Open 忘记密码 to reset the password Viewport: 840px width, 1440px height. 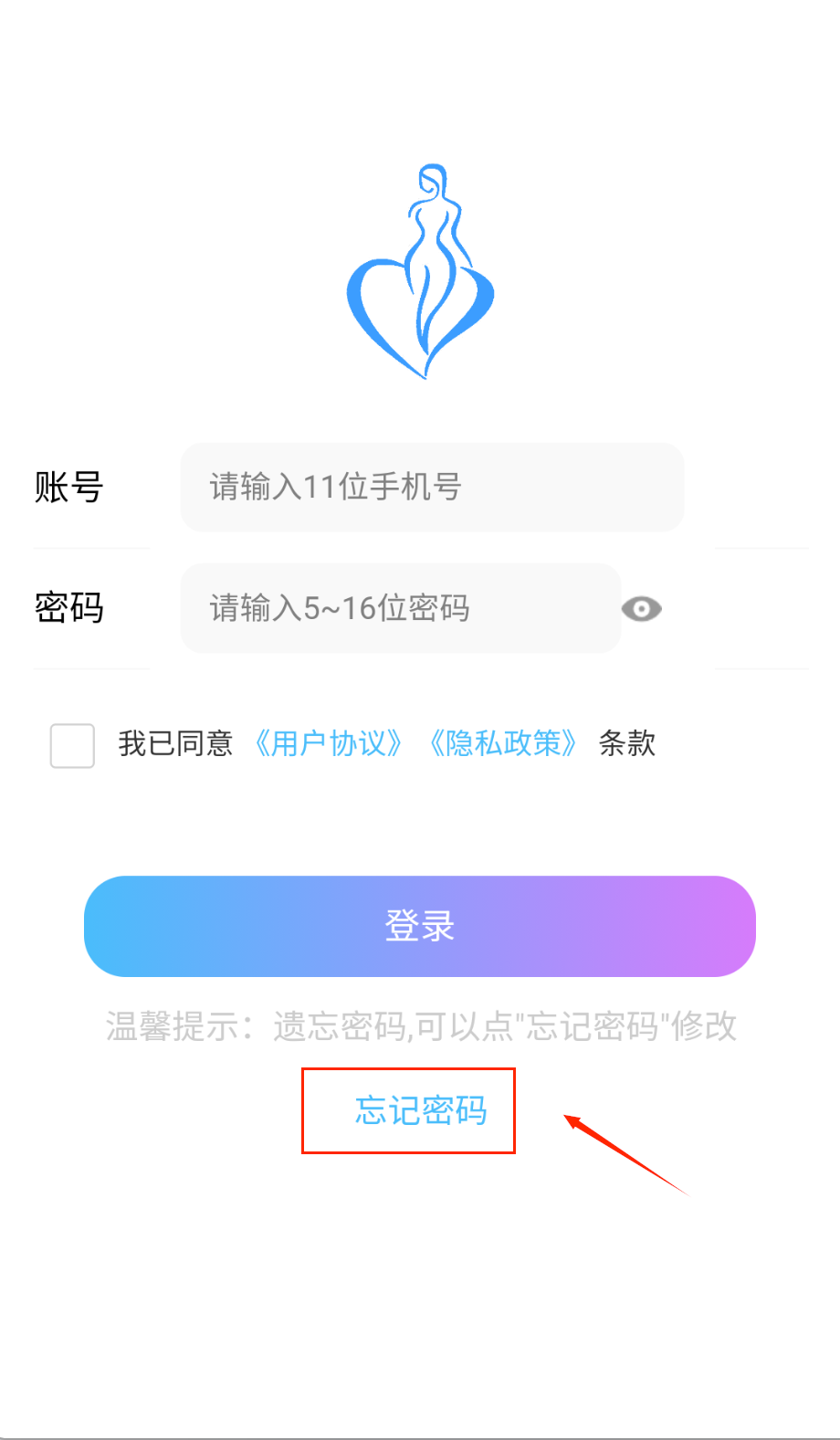coord(420,1110)
